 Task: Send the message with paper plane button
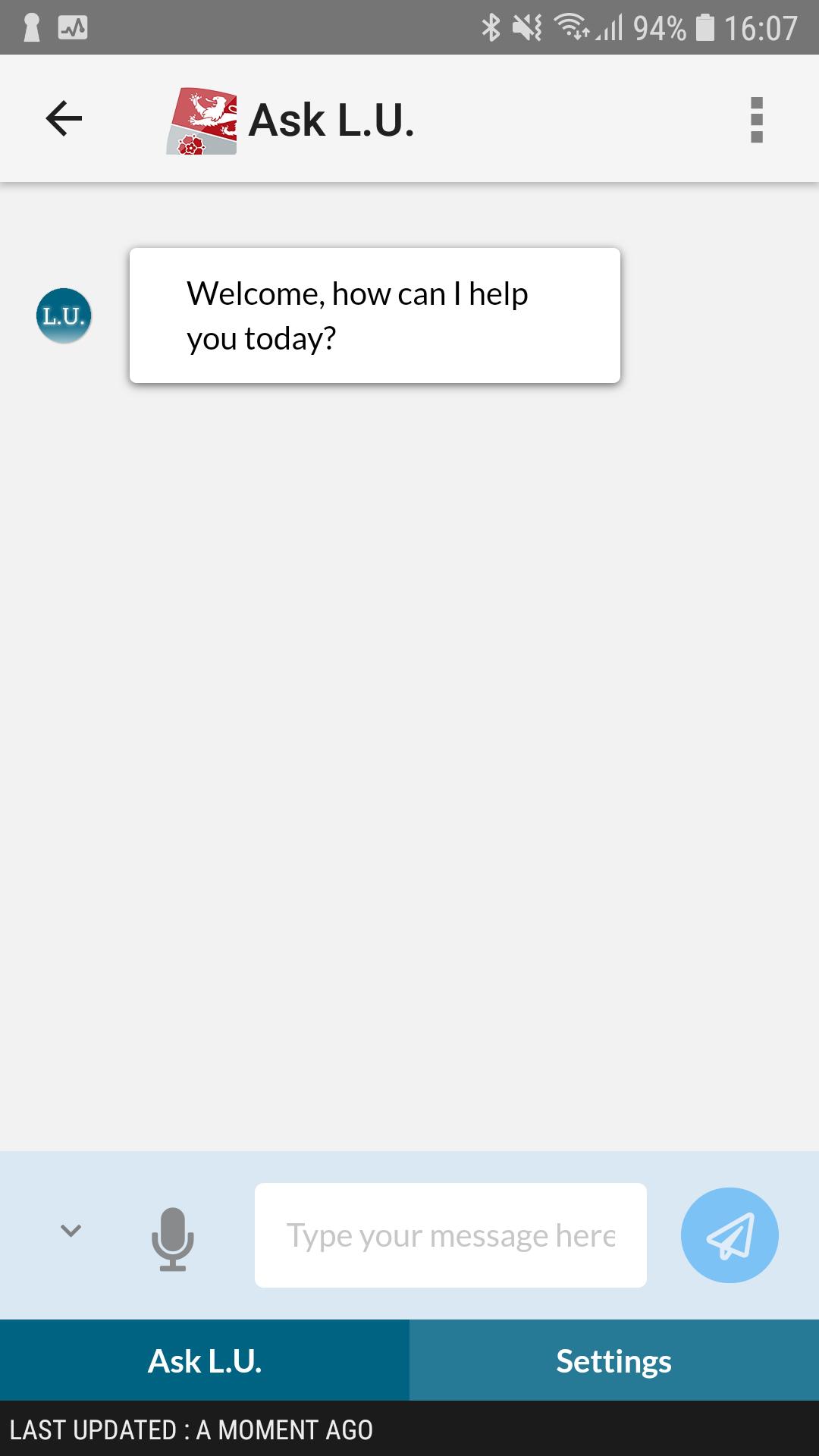[730, 1235]
